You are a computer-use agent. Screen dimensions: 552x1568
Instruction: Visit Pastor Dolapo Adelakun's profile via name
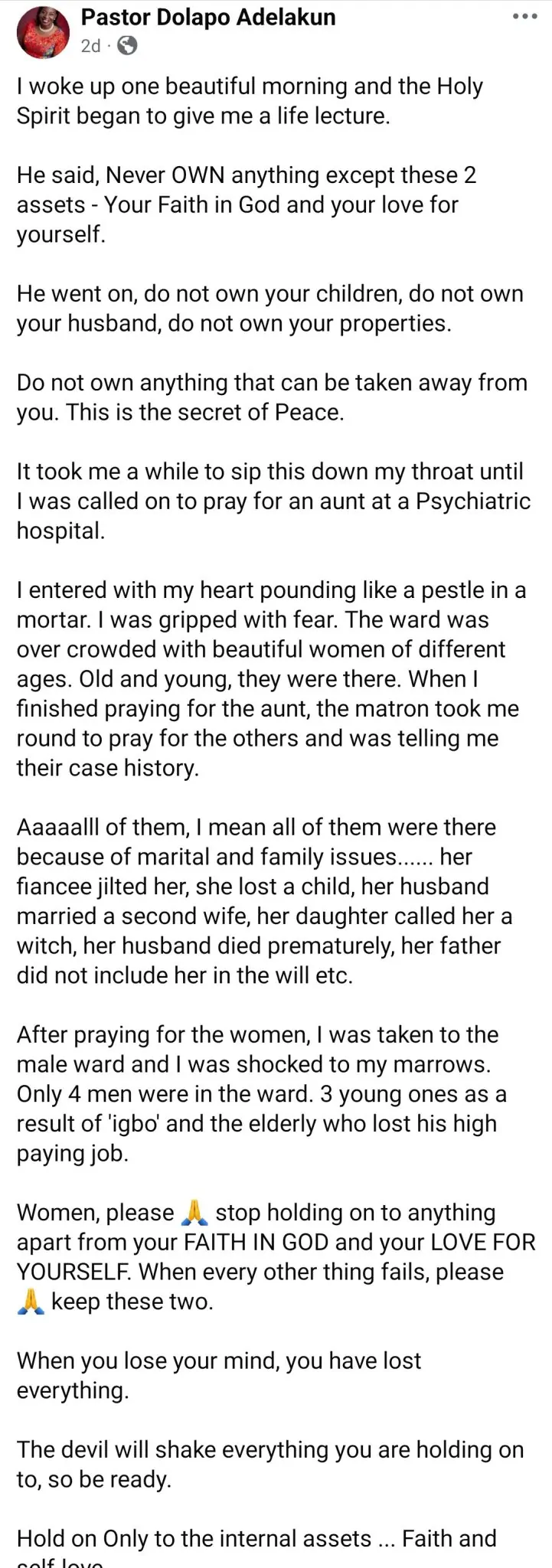(x=207, y=17)
